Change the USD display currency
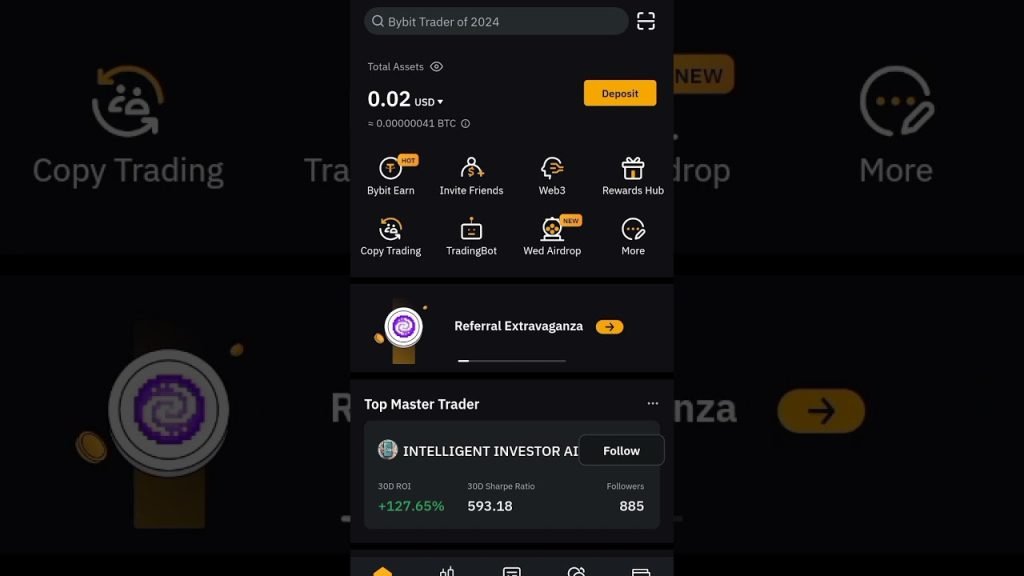 pyautogui.click(x=429, y=102)
